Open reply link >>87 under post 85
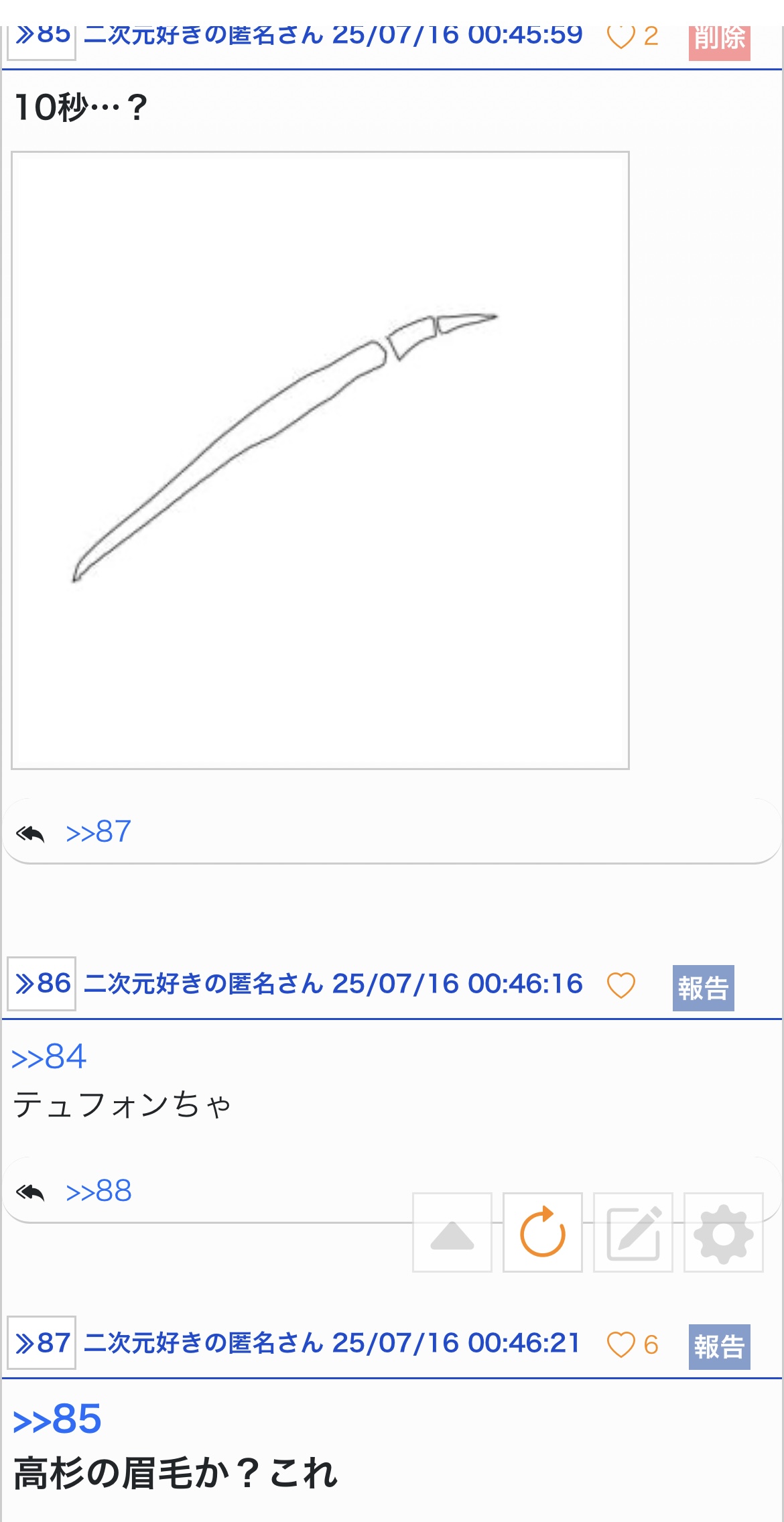The width and height of the screenshot is (784, 1522). point(99,832)
